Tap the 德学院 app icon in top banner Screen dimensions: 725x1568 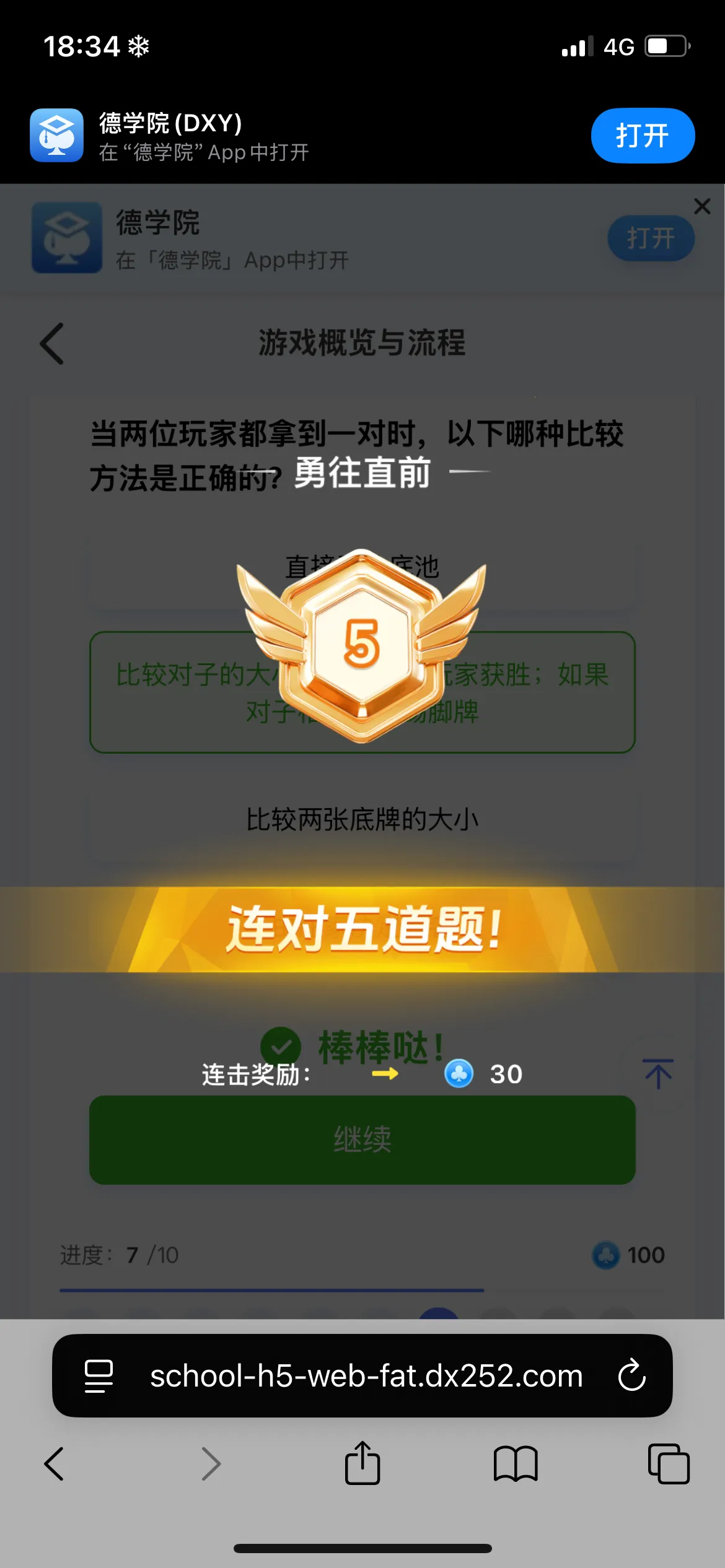[56, 136]
